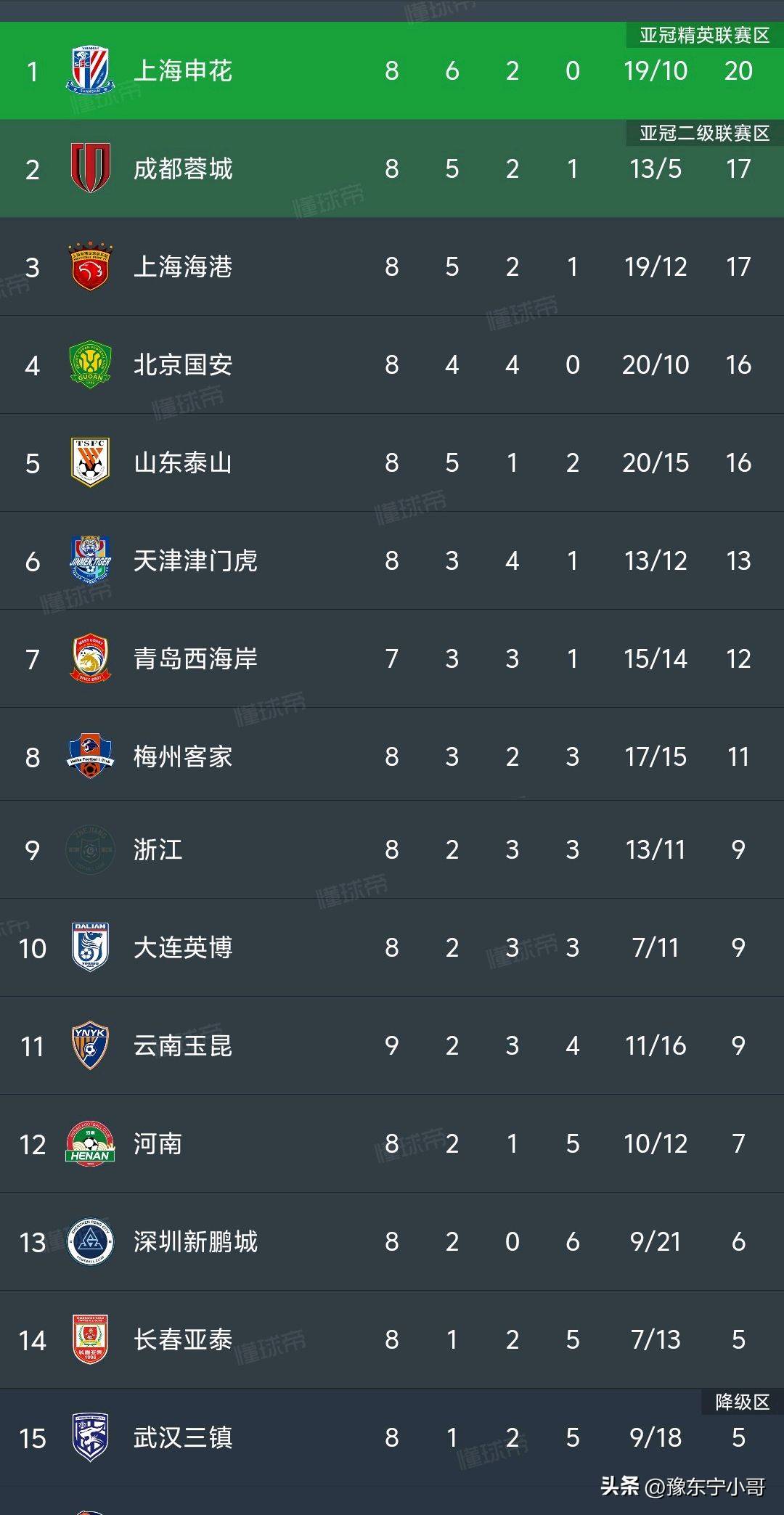Image resolution: width=784 pixels, height=1515 pixels.
Task: Click the Beijing Guoan crest
Action: (89, 365)
